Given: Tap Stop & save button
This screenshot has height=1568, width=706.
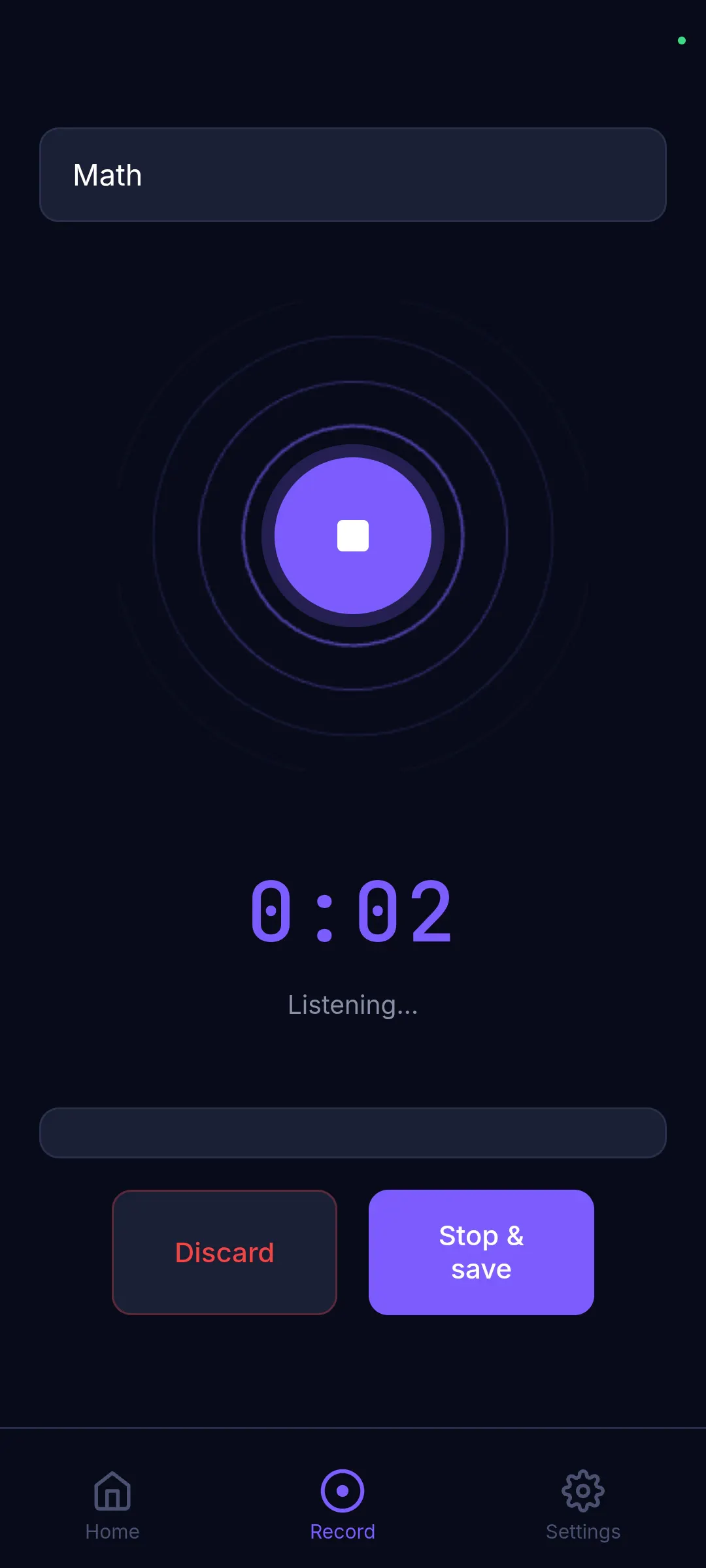Looking at the screenshot, I should pos(481,1252).
